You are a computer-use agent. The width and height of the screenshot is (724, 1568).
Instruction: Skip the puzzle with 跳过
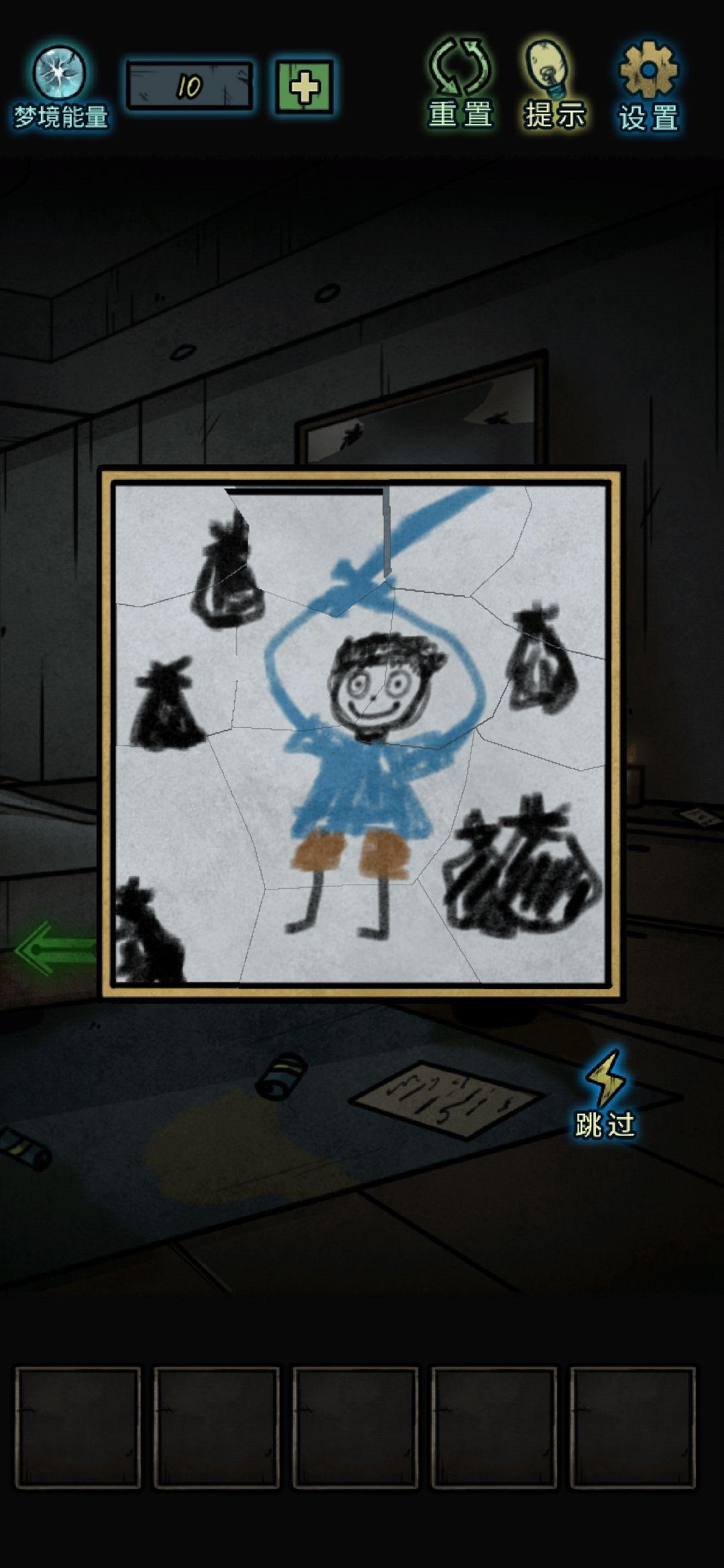click(x=605, y=1095)
